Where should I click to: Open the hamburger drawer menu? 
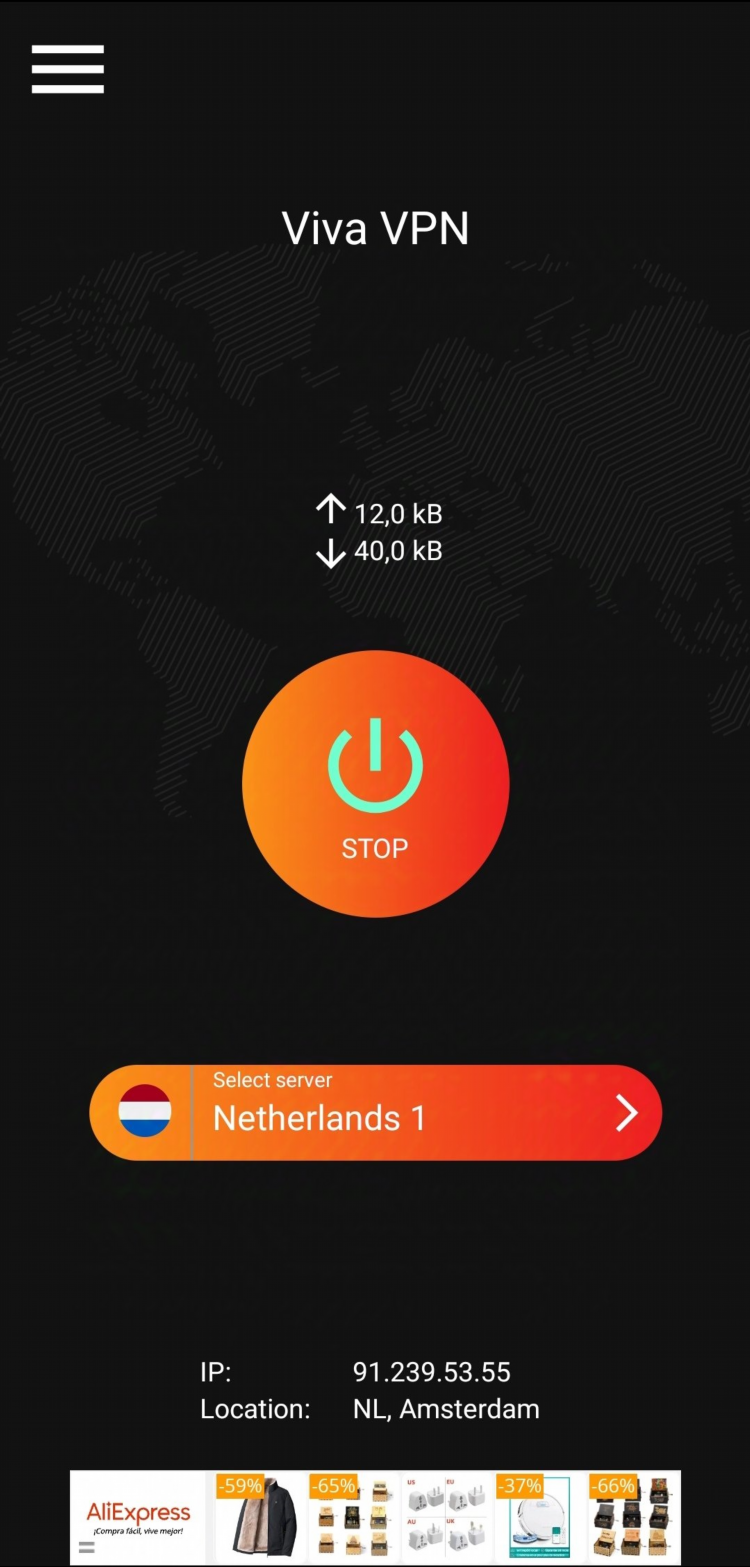point(68,69)
